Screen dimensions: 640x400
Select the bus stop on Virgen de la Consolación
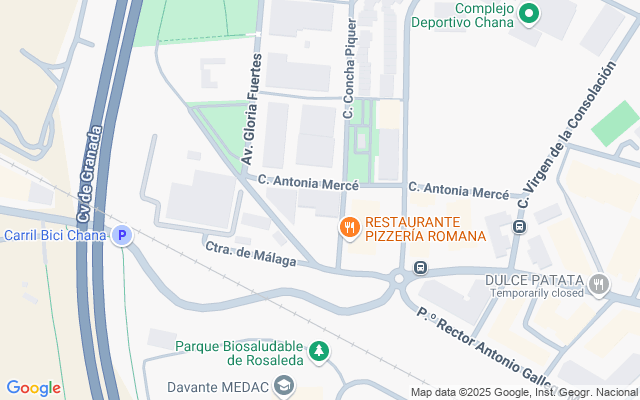coord(518,227)
